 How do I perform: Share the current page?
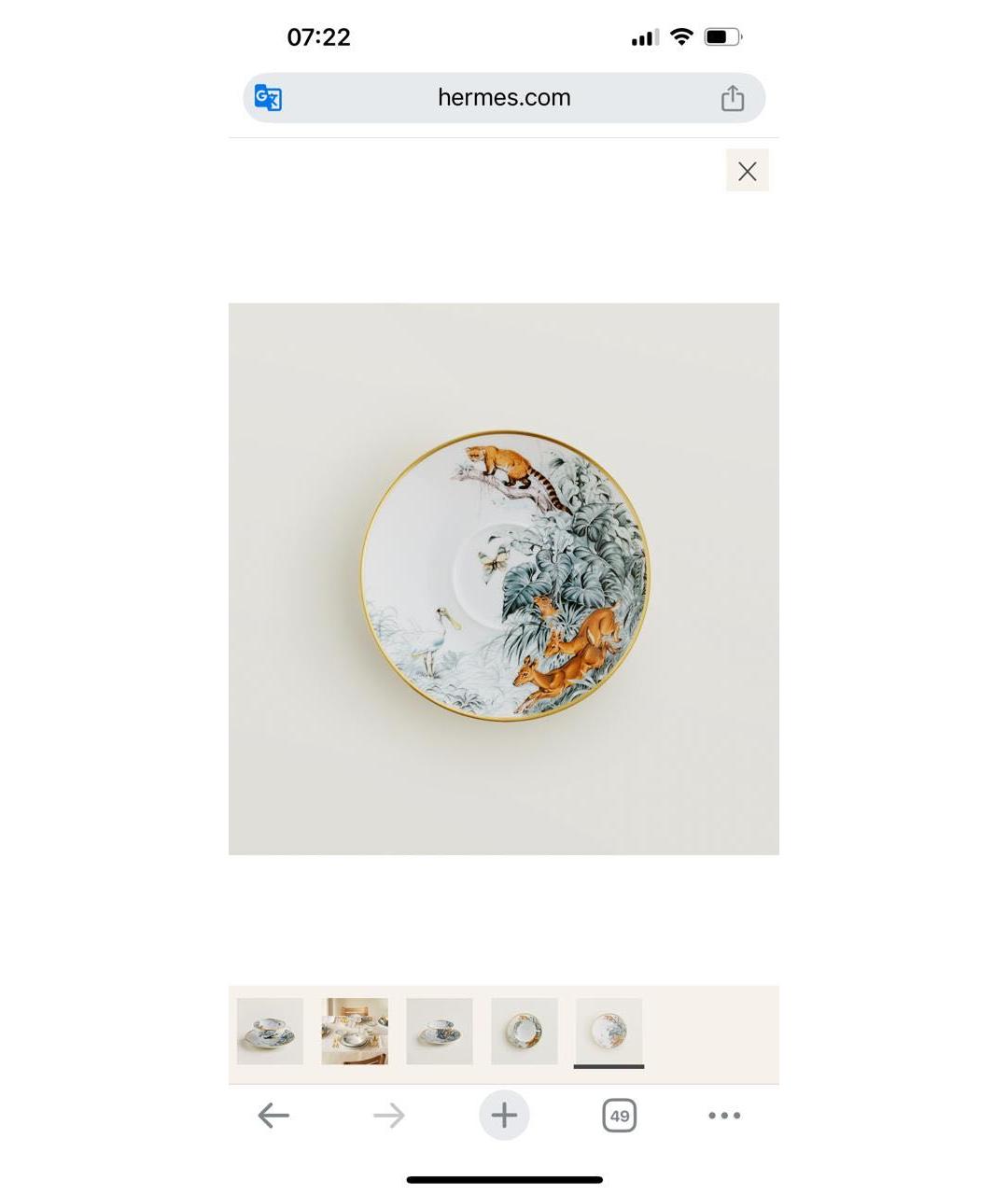pos(732,98)
